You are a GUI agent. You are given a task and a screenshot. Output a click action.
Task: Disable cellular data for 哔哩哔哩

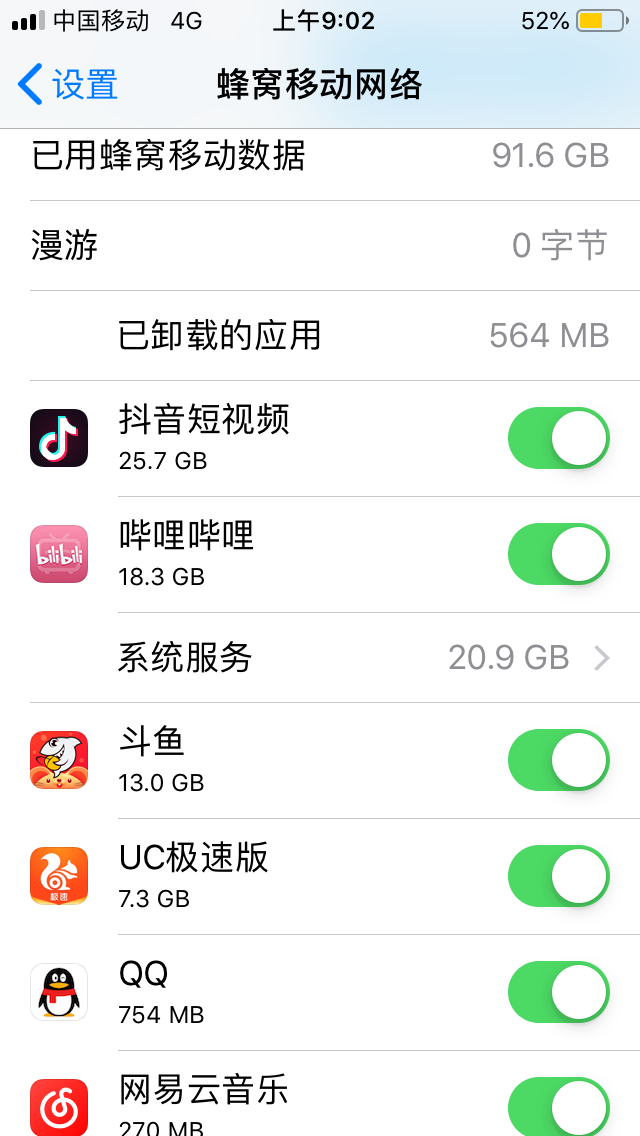click(558, 554)
